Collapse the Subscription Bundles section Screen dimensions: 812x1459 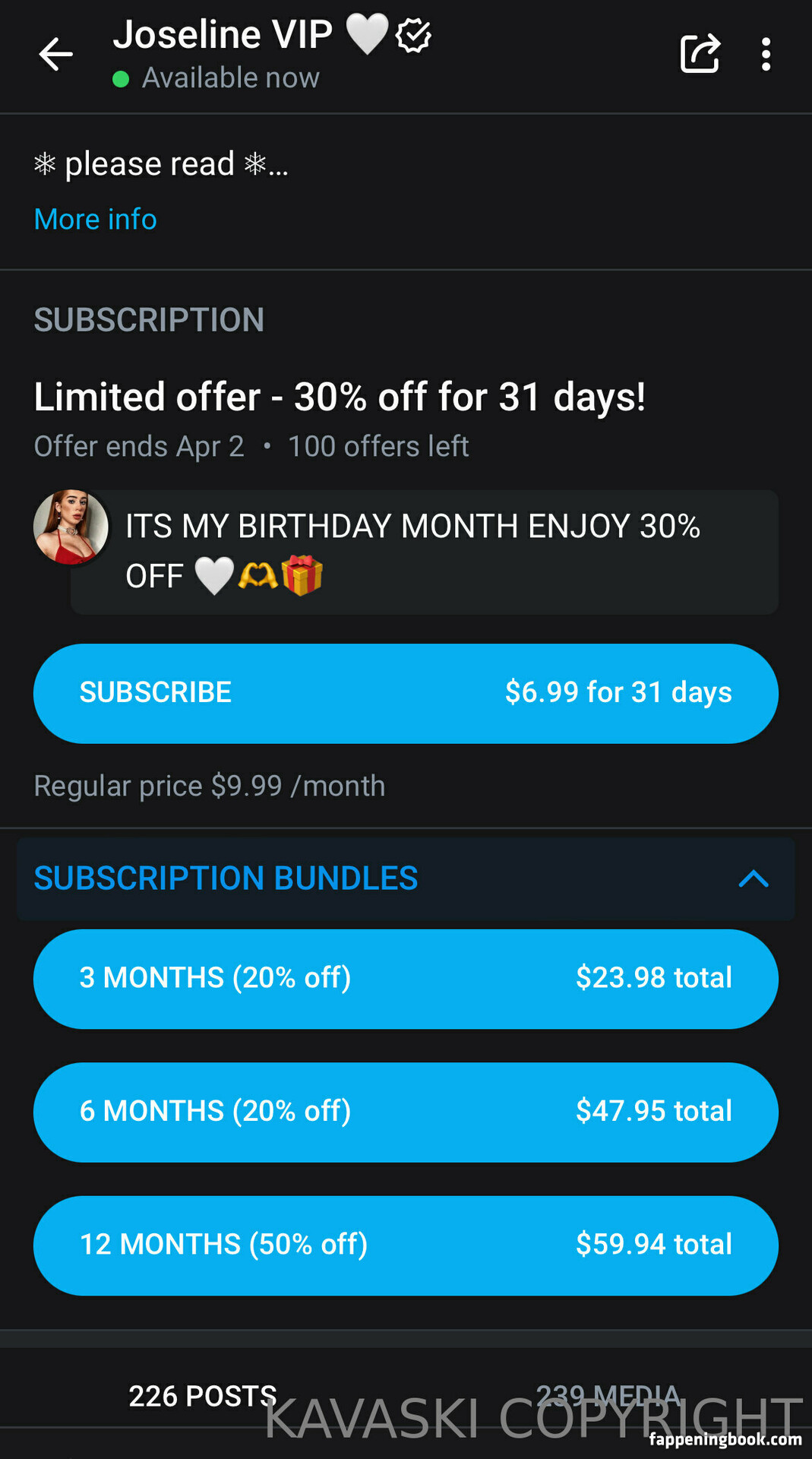pos(753,879)
